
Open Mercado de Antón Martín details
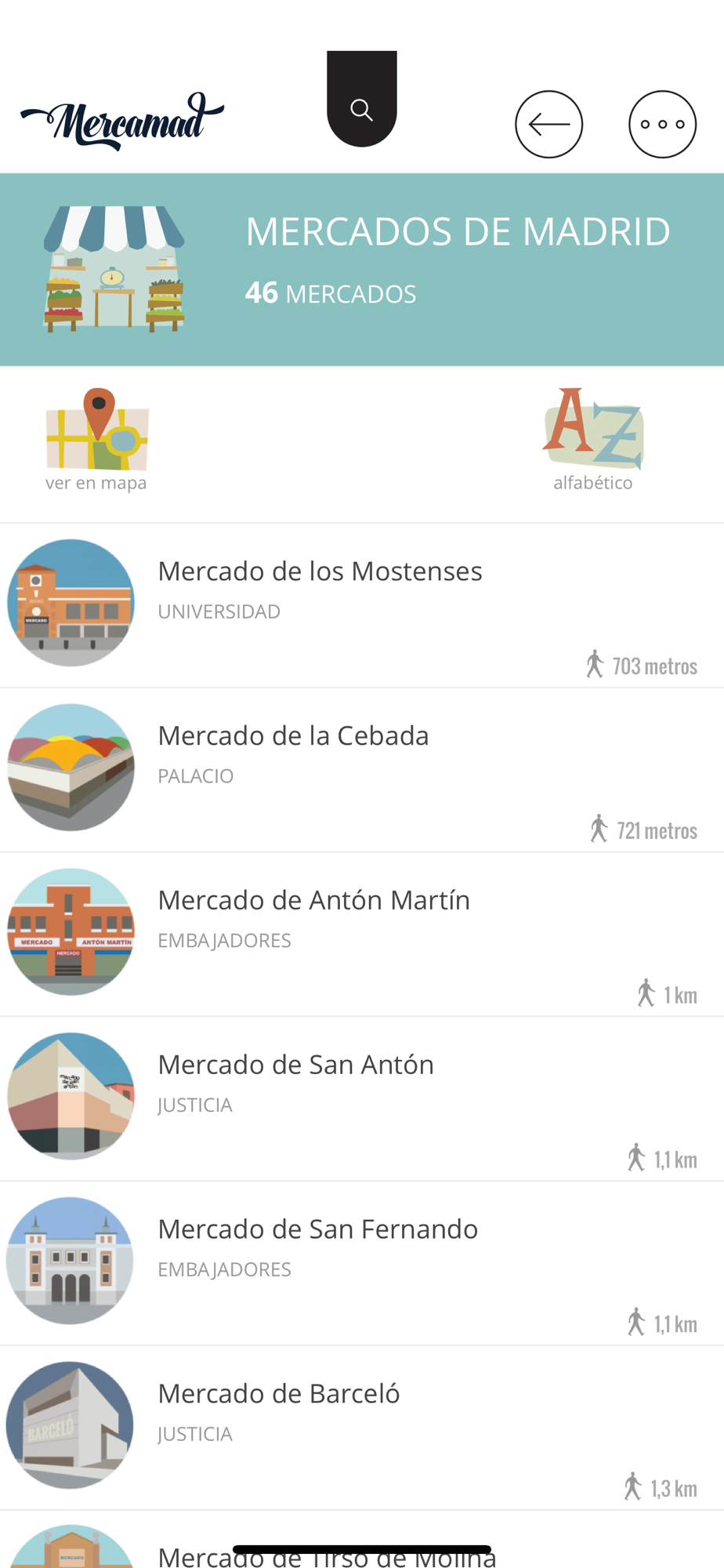[361, 935]
